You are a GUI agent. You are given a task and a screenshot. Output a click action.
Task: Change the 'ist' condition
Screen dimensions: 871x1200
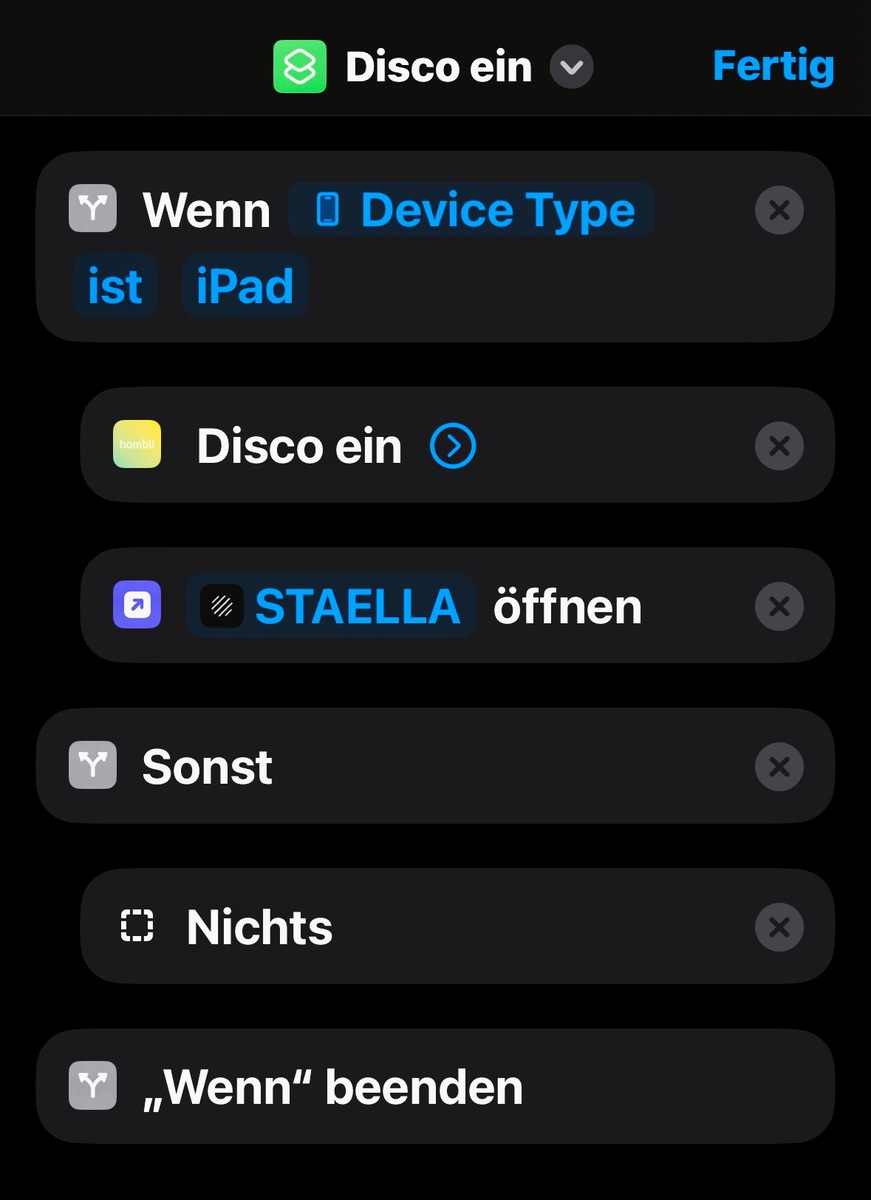pyautogui.click(x=115, y=286)
